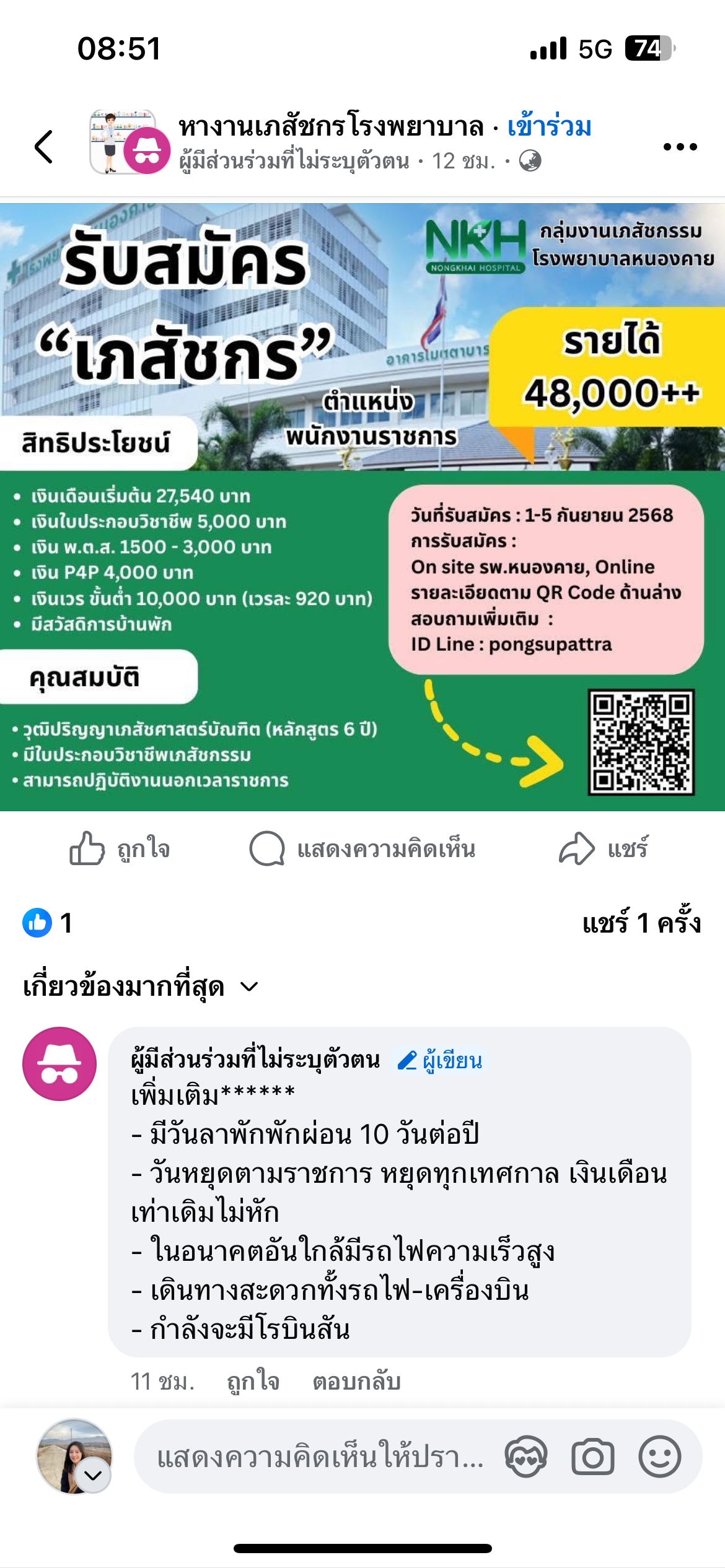Go back using the back arrow
Image resolution: width=725 pixels, height=1568 pixels.
point(44,147)
